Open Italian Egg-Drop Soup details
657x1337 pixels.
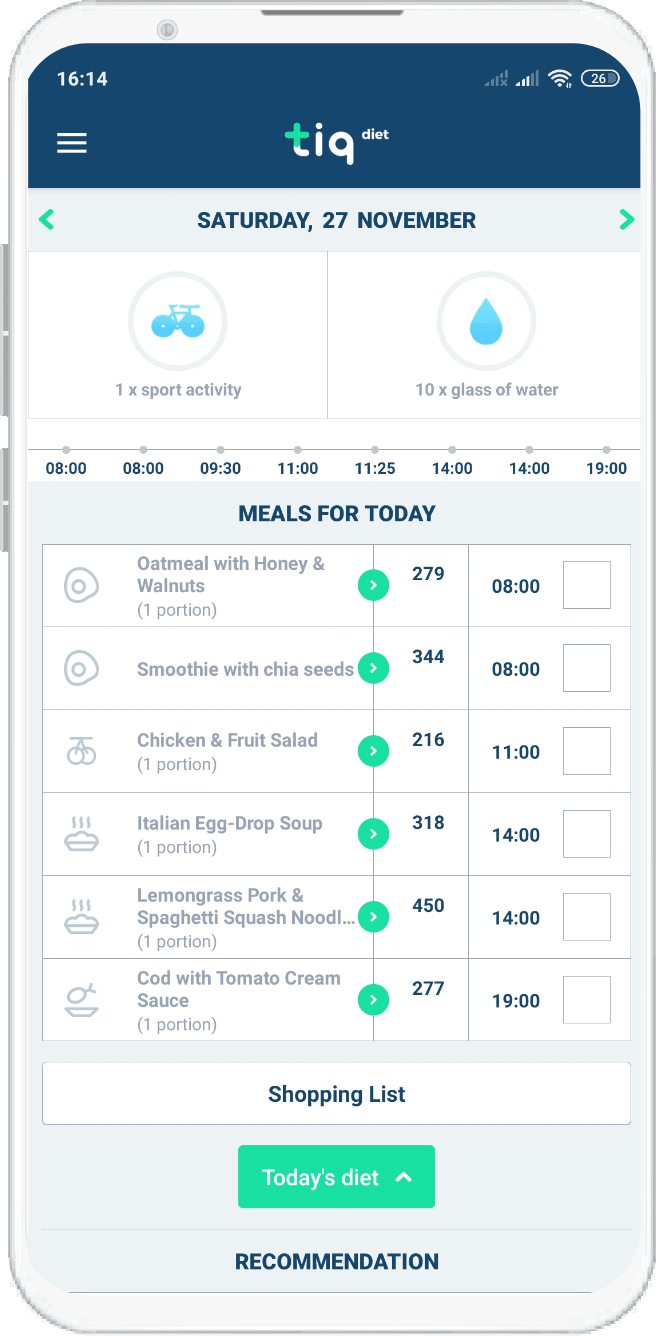(x=373, y=835)
